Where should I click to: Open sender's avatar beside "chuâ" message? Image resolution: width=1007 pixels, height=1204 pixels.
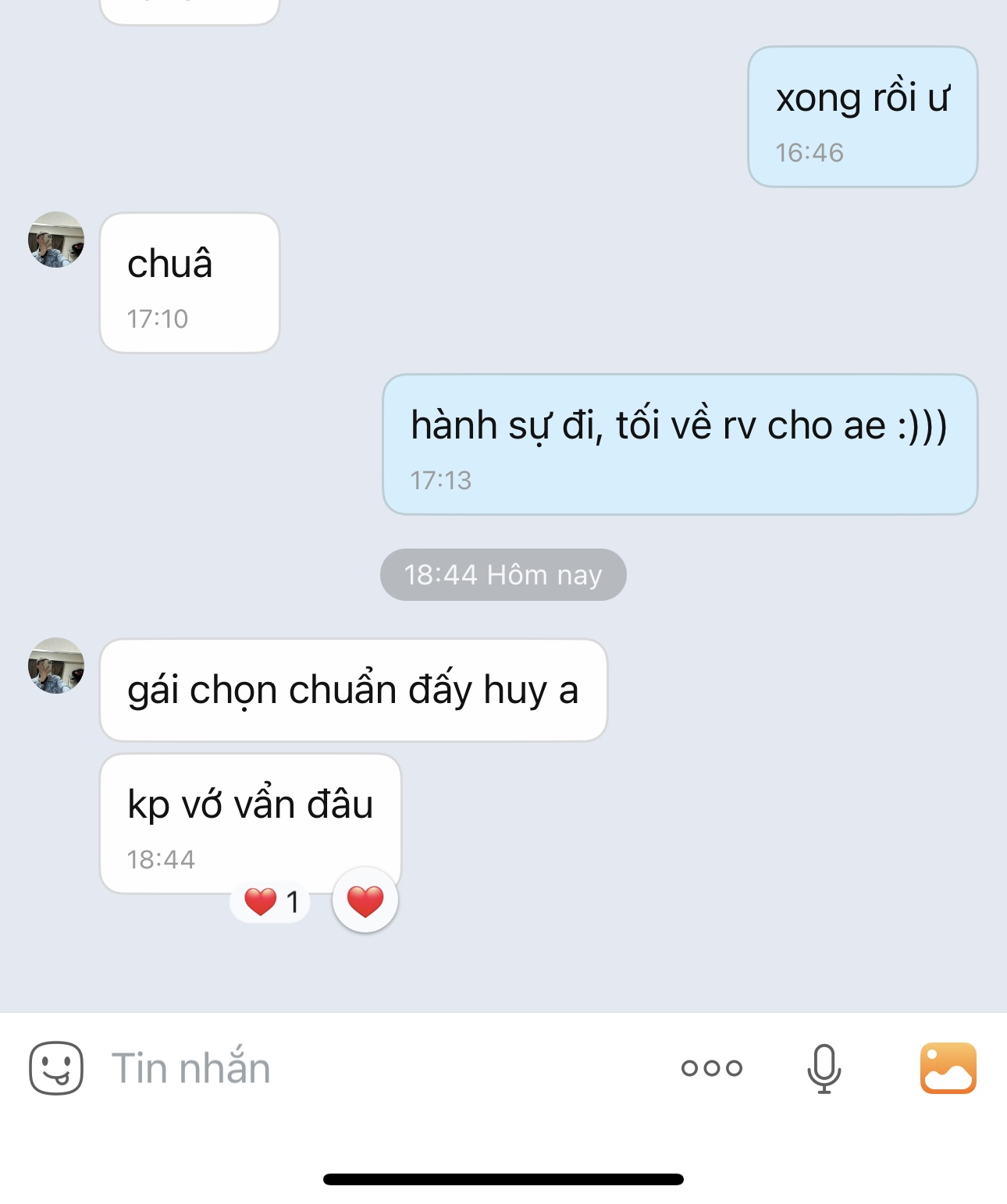click(x=56, y=240)
